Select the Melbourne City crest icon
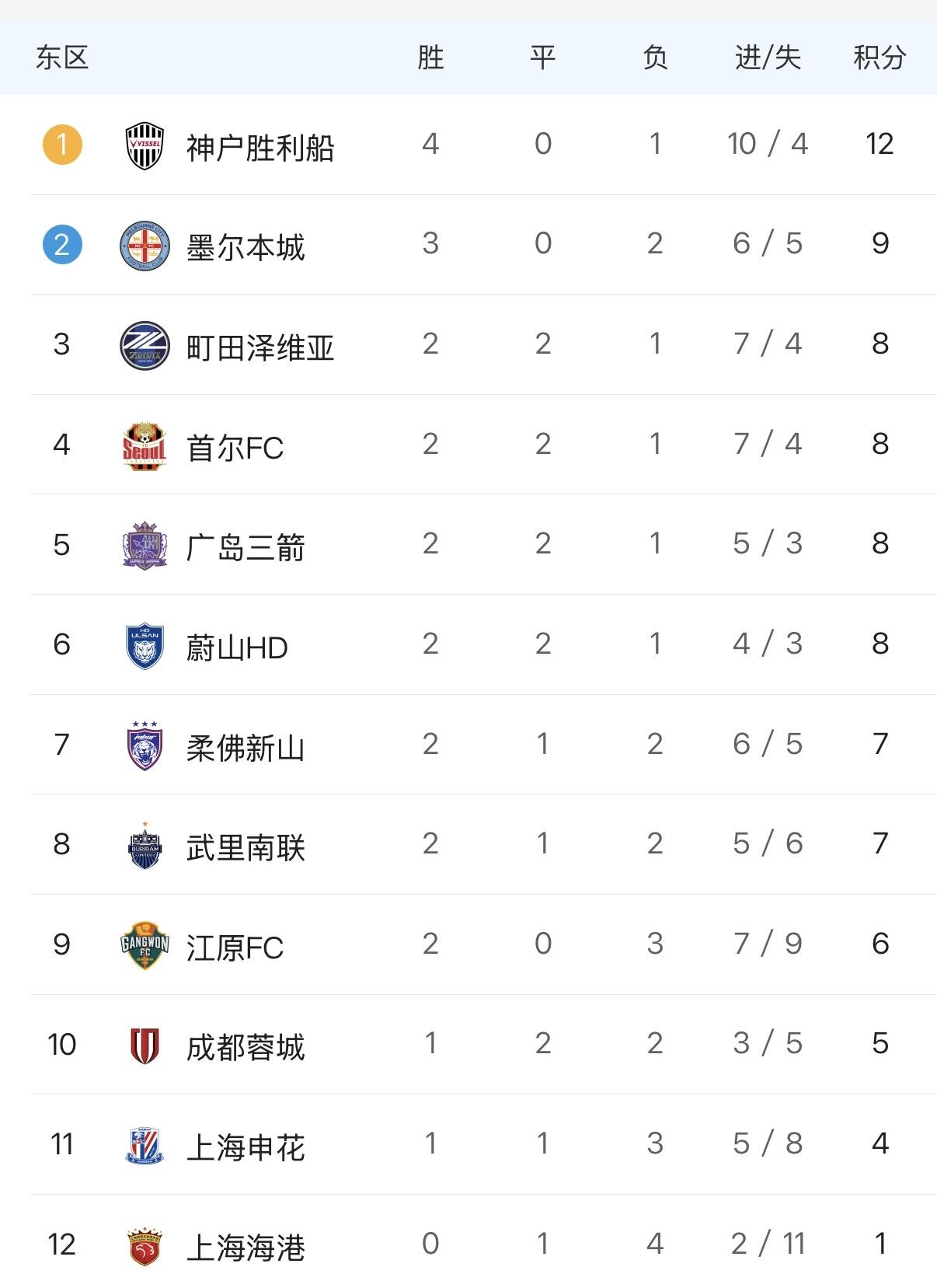The height and width of the screenshot is (1288, 937). pyautogui.click(x=144, y=243)
